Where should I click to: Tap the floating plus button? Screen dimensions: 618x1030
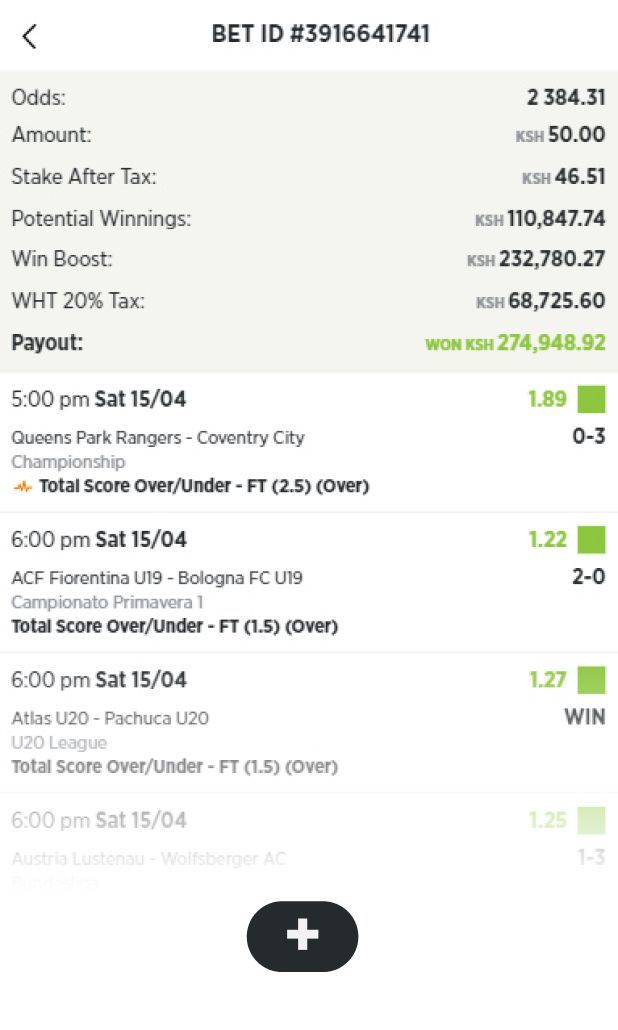tap(302, 935)
